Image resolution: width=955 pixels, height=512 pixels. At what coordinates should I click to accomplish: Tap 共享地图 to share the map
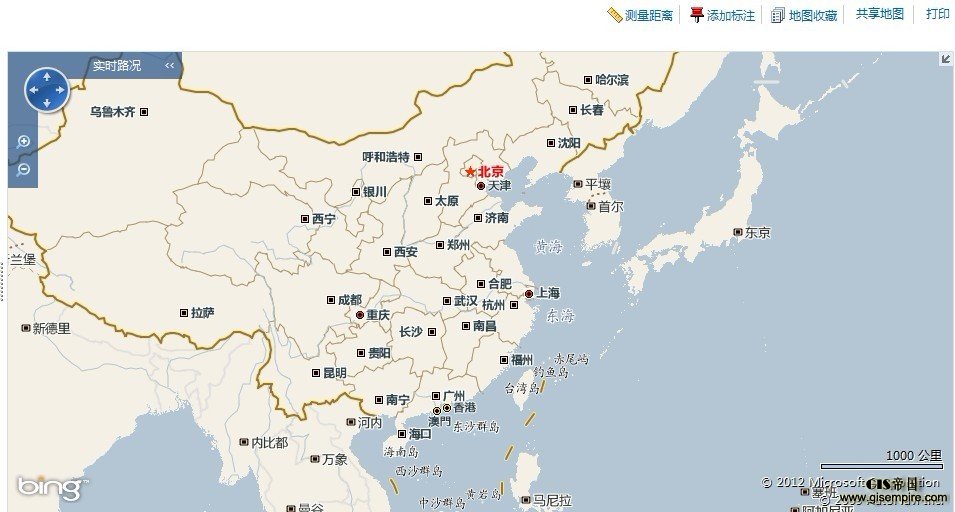coord(880,14)
